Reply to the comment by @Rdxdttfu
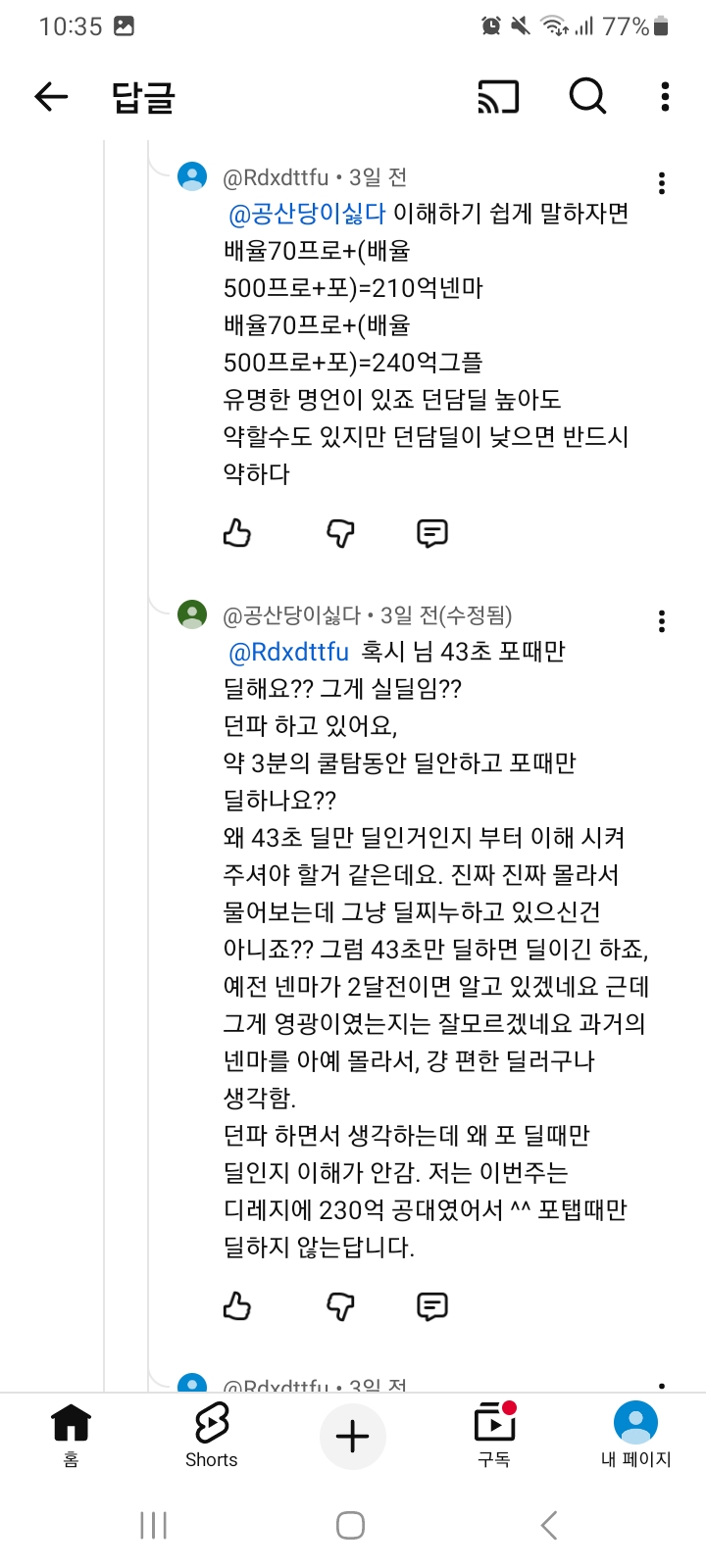This screenshot has height=1568, width=706. [x=432, y=533]
